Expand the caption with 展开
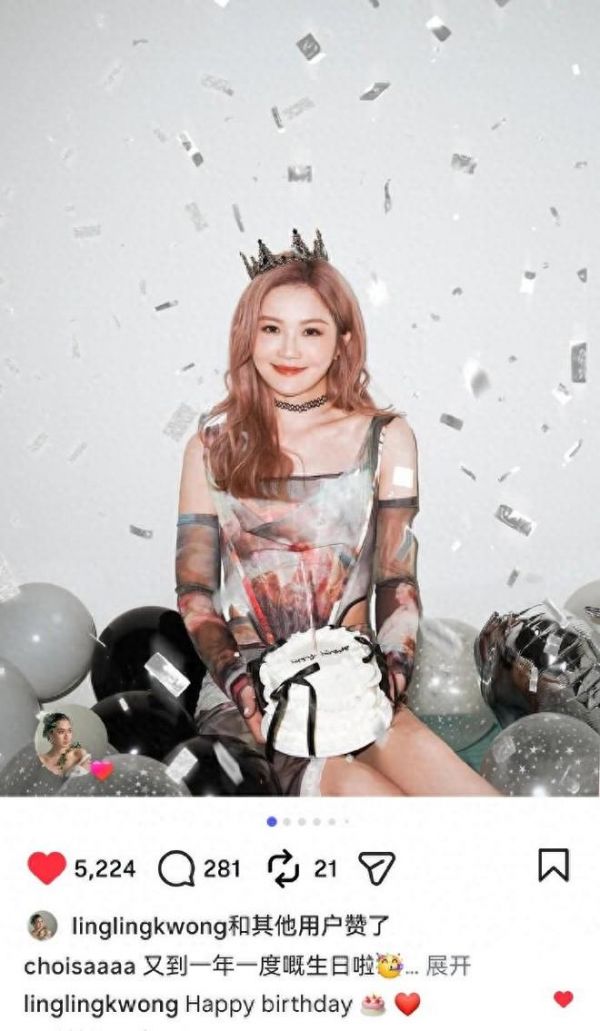Viewport: 600px width, 1031px height. tap(448, 966)
